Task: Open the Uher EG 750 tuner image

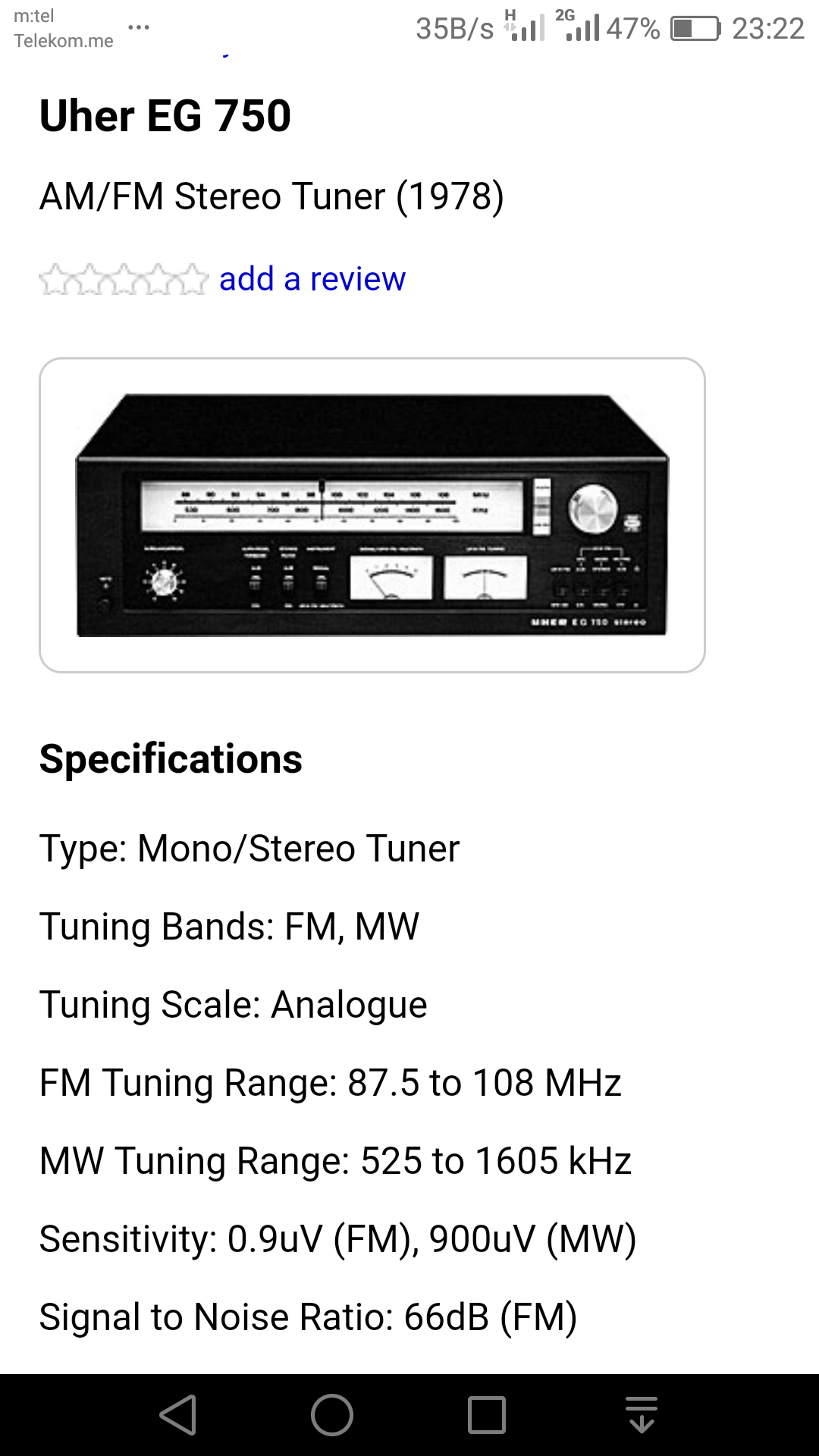Action: pos(372,515)
